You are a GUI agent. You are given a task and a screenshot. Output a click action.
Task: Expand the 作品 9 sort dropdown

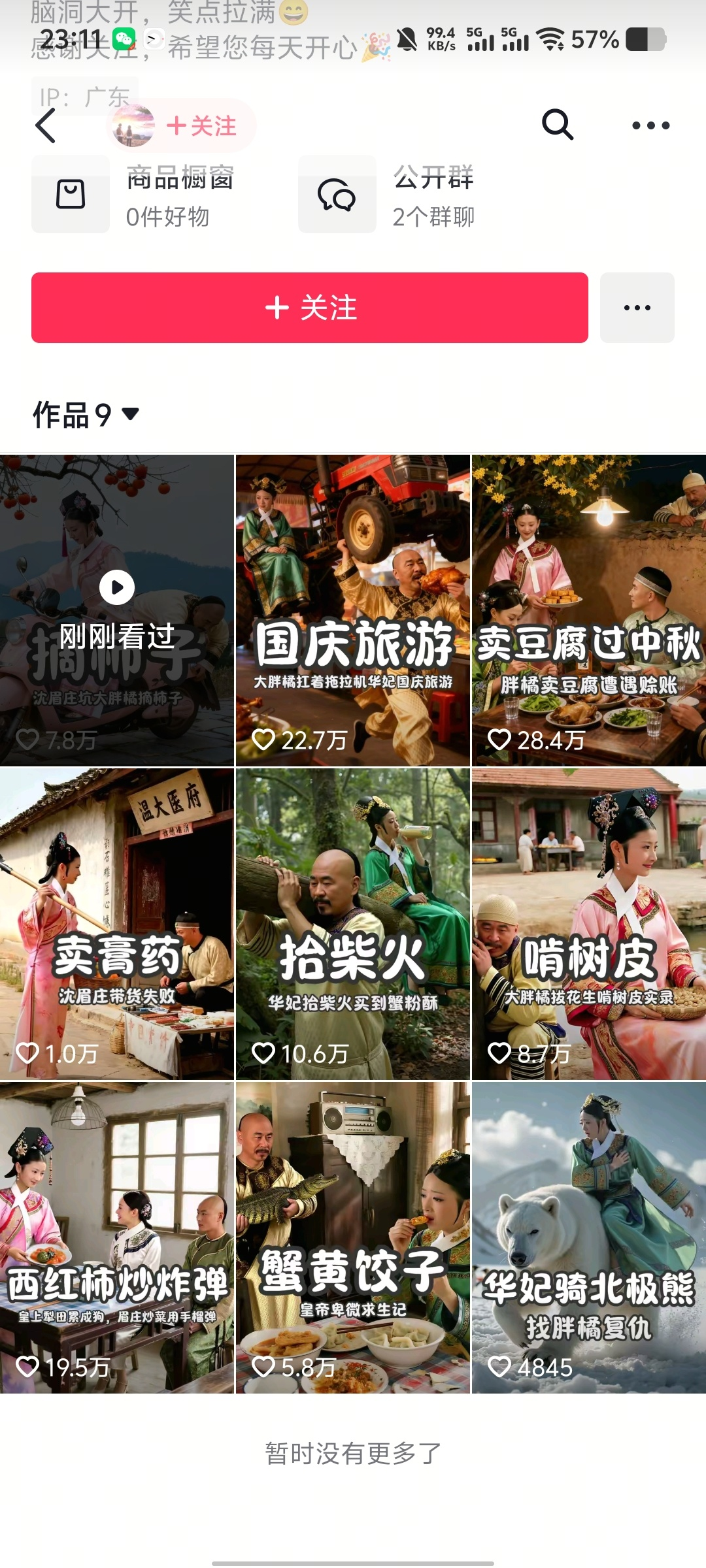(x=86, y=415)
